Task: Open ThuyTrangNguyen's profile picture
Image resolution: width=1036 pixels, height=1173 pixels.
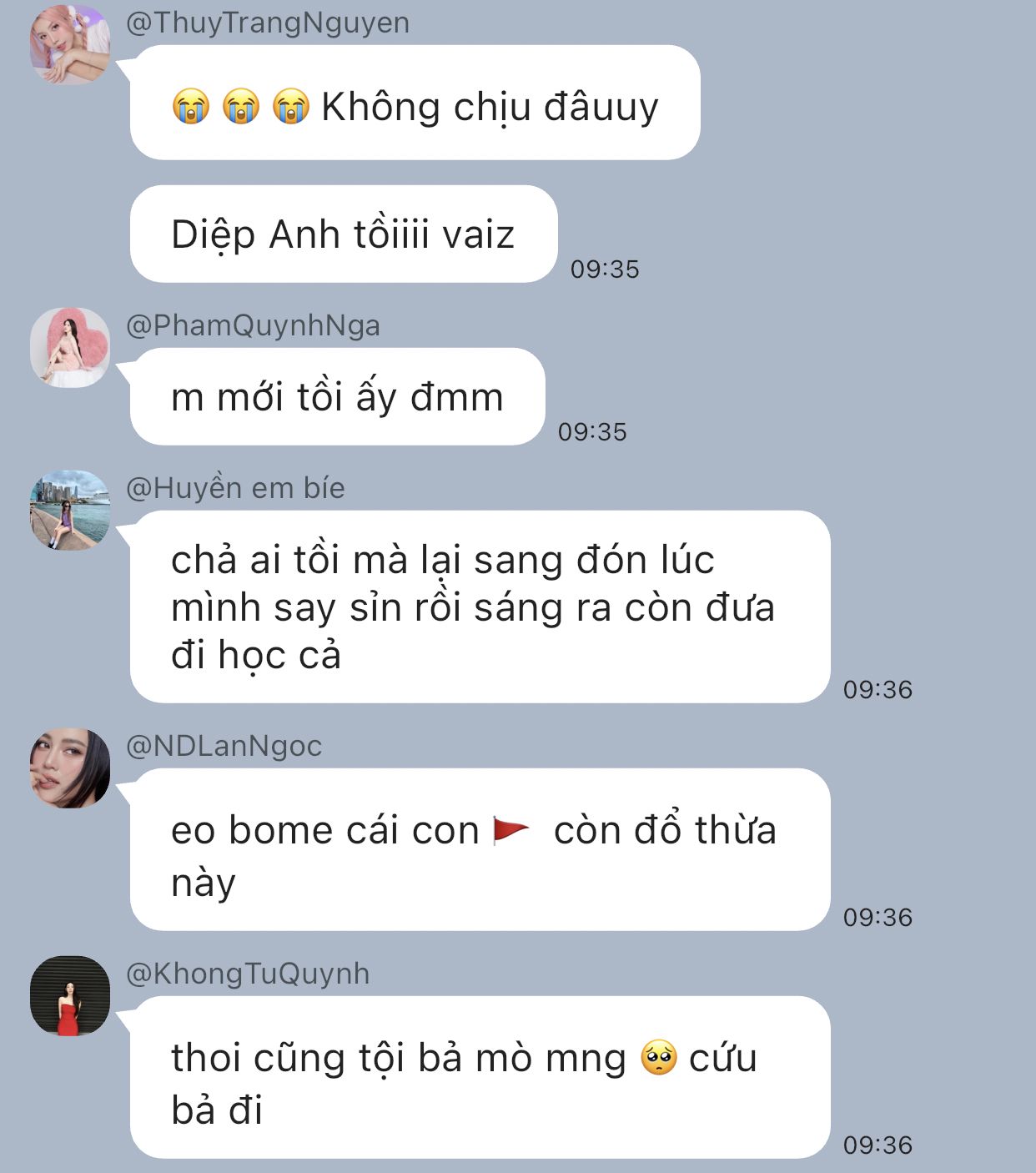Action: coord(70,45)
